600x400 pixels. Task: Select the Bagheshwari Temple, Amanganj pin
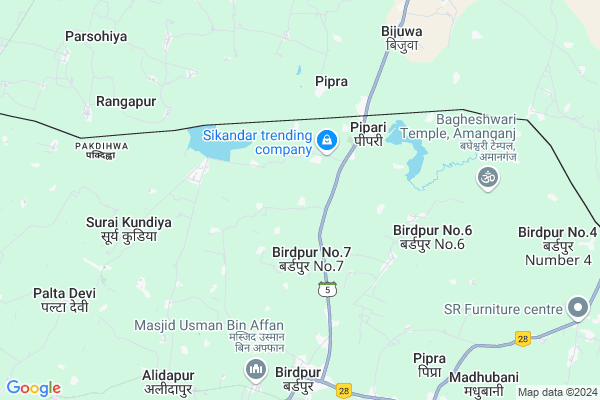488,178
